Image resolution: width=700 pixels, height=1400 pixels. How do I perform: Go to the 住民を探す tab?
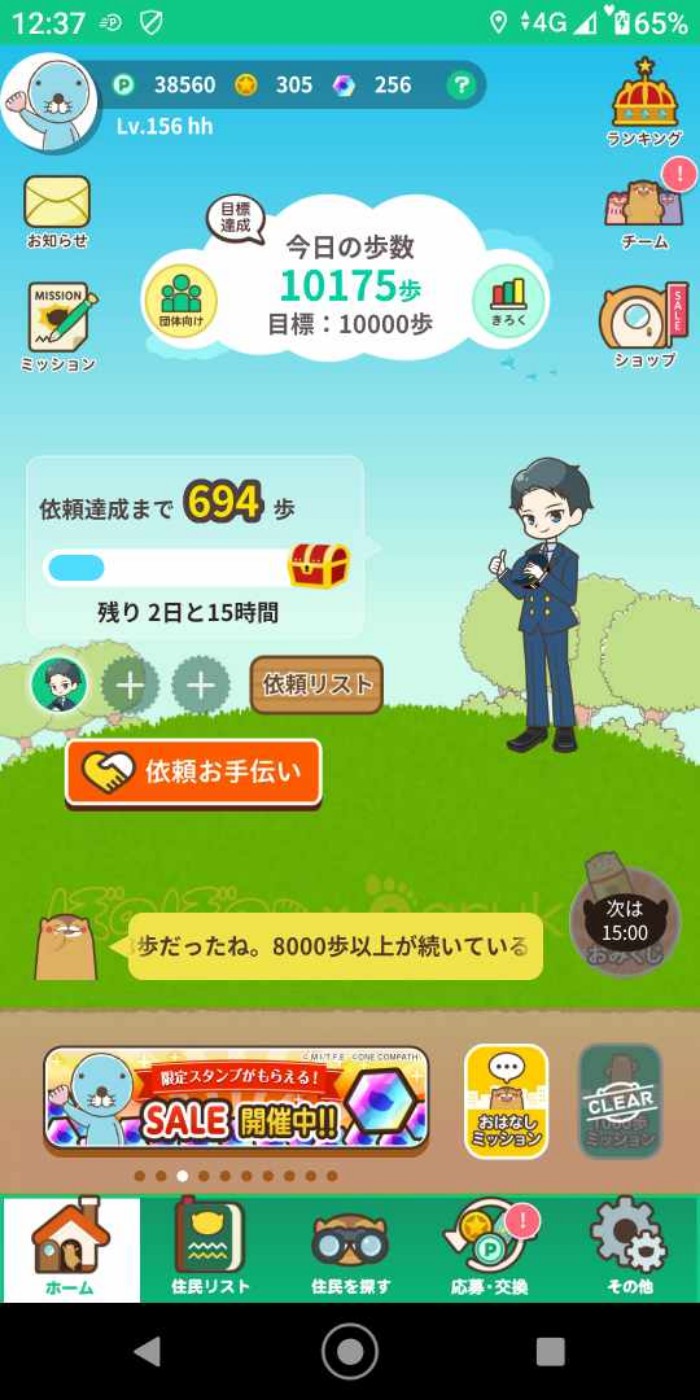[350, 1249]
